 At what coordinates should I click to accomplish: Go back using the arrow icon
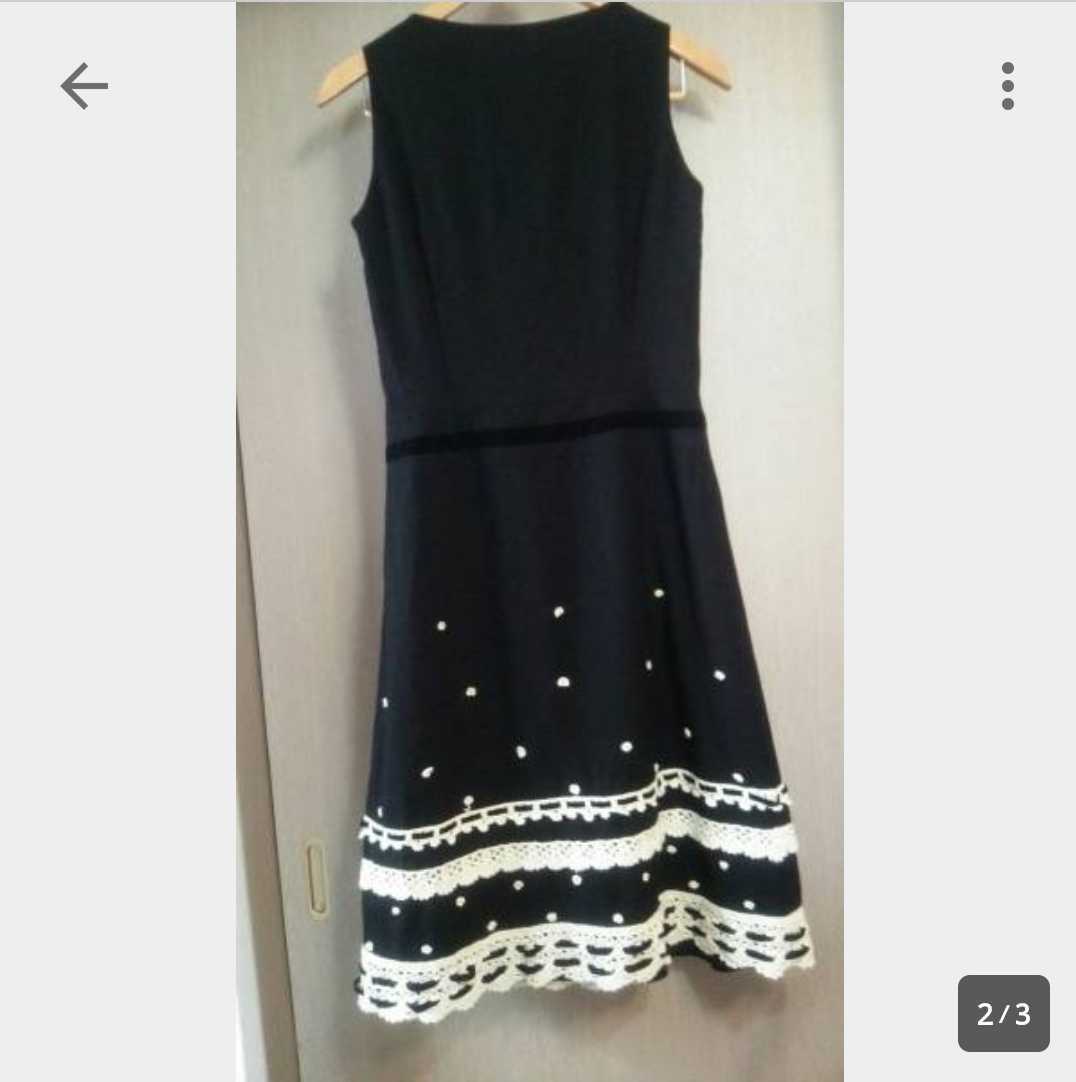pos(84,86)
